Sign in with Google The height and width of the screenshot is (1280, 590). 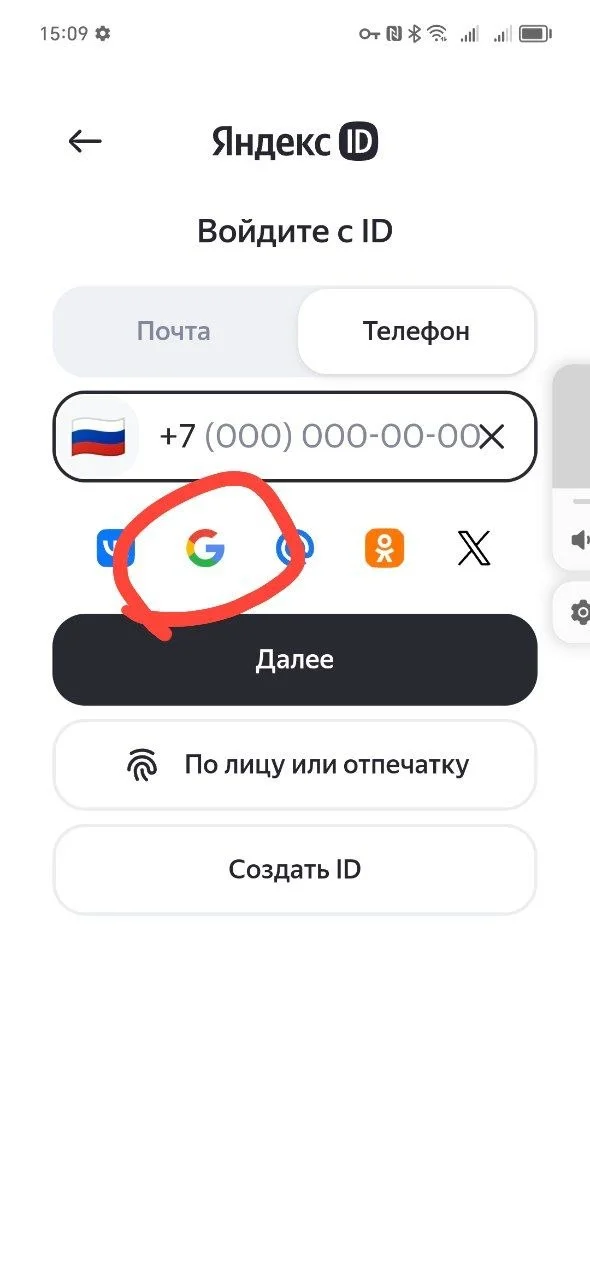tap(205, 548)
